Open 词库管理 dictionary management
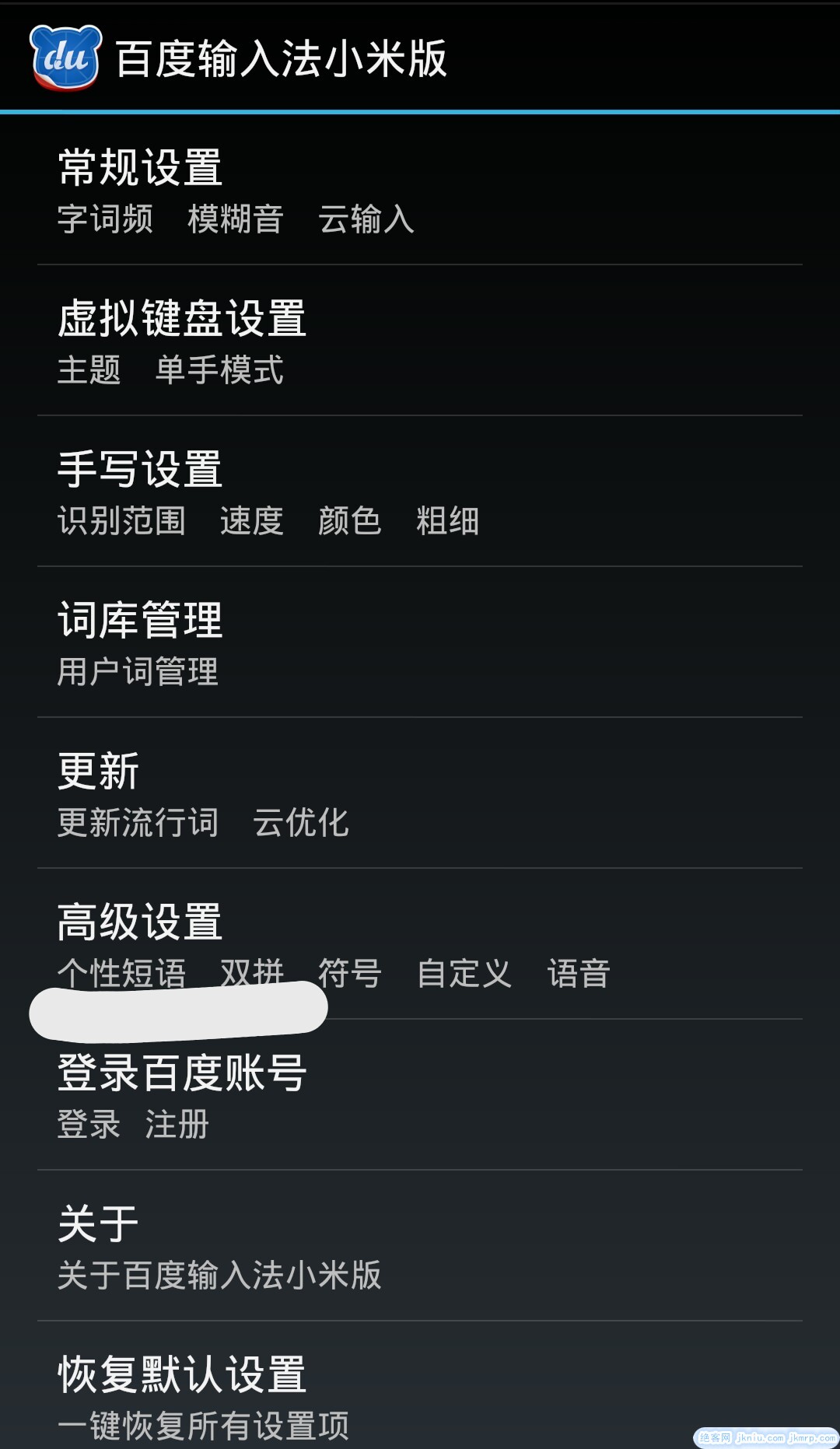 click(x=420, y=642)
